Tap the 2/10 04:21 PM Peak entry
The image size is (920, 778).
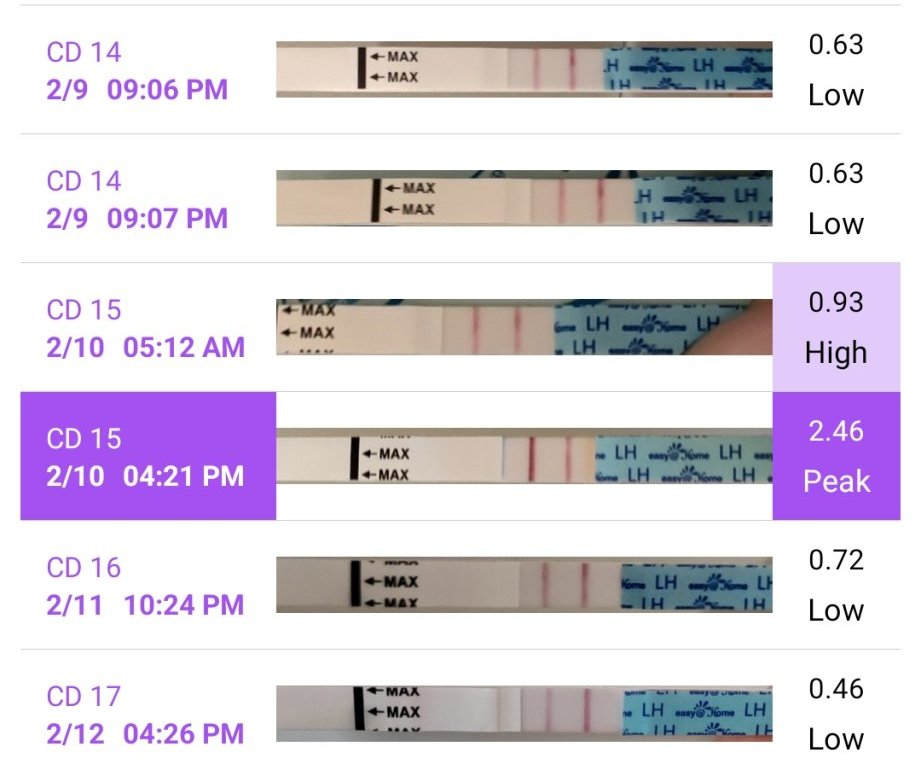pos(145,457)
